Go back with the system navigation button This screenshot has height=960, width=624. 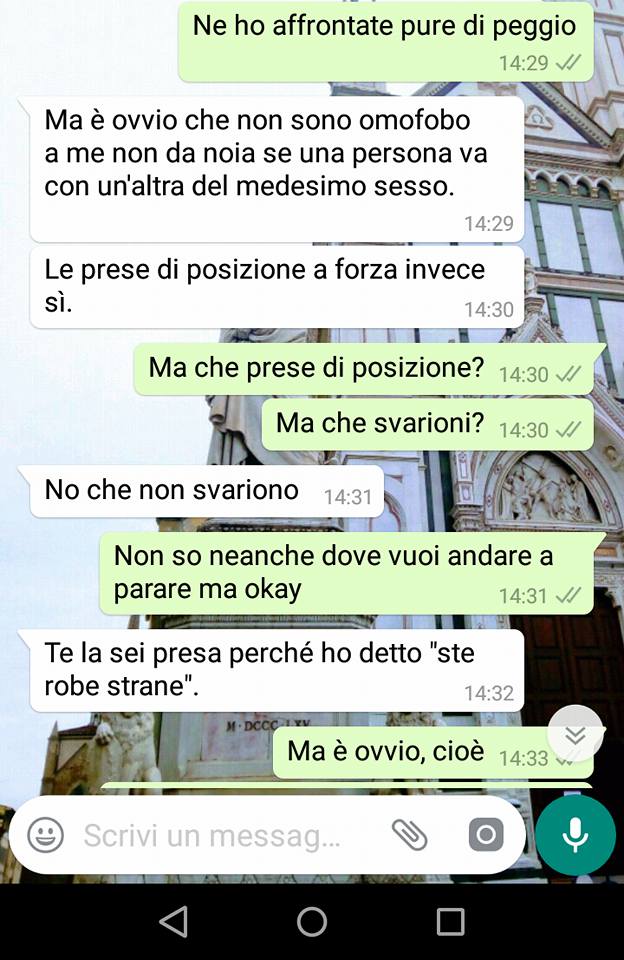[x=173, y=921]
